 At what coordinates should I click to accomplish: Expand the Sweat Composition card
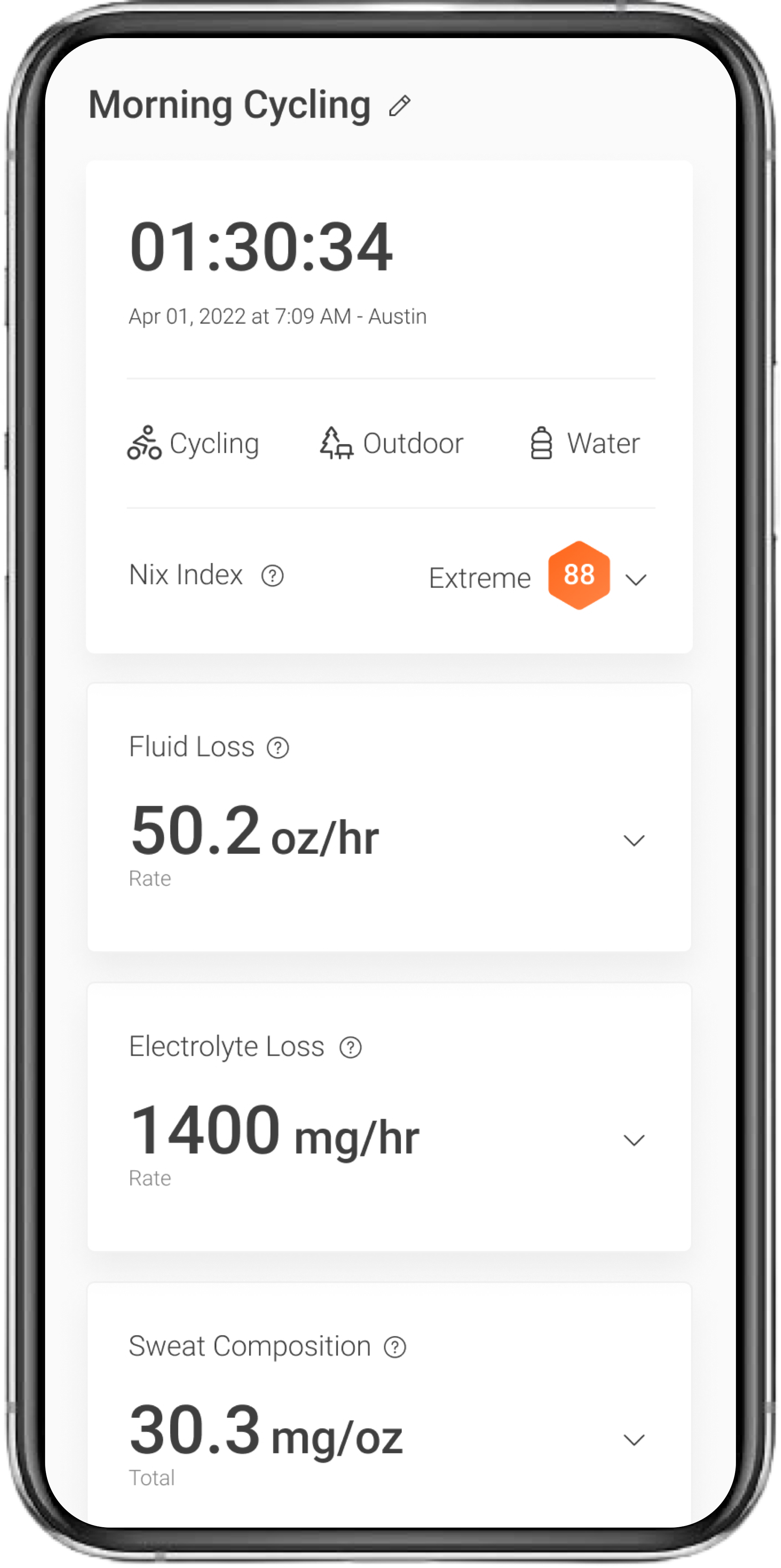click(634, 1439)
